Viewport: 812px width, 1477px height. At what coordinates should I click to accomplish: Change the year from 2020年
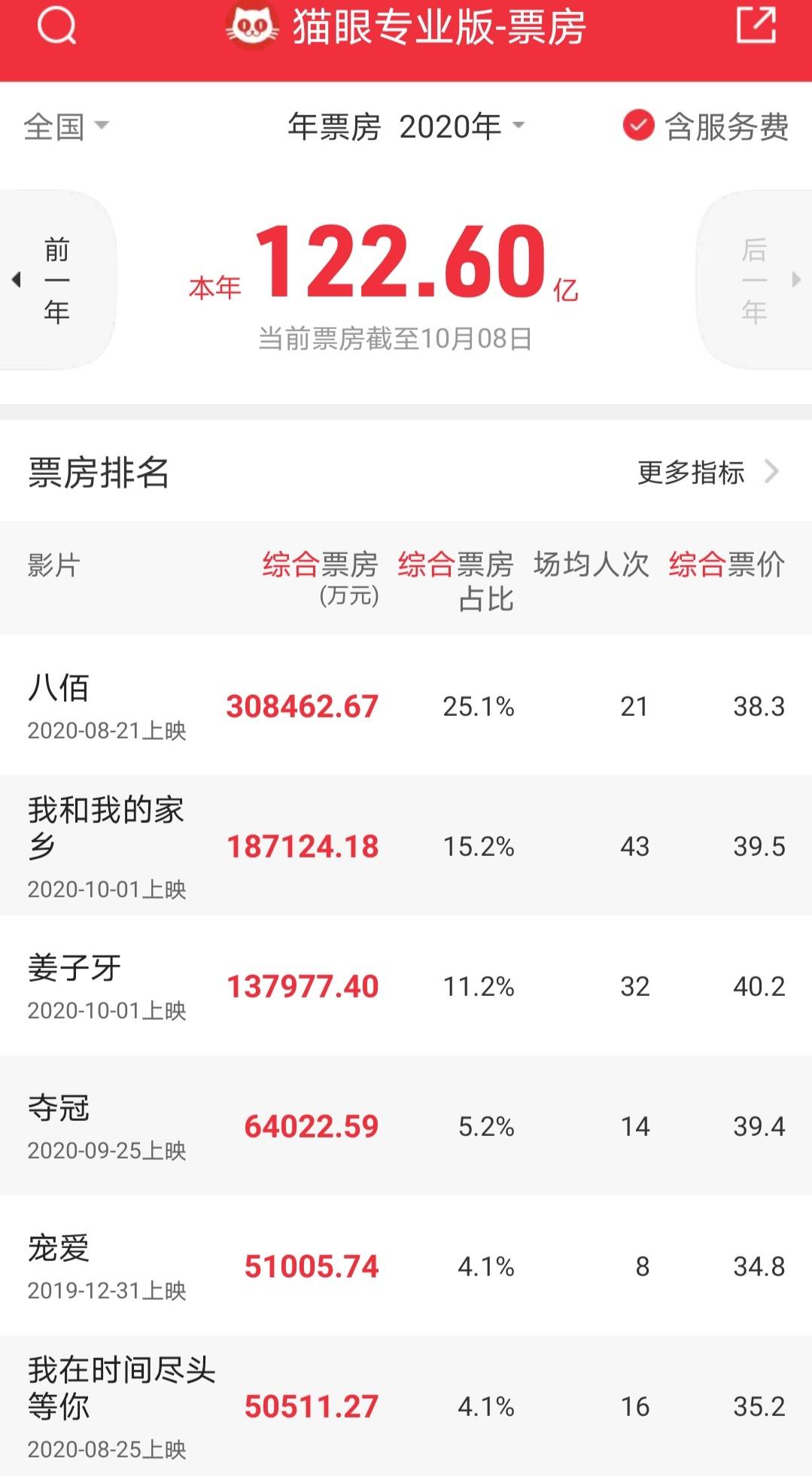click(461, 126)
